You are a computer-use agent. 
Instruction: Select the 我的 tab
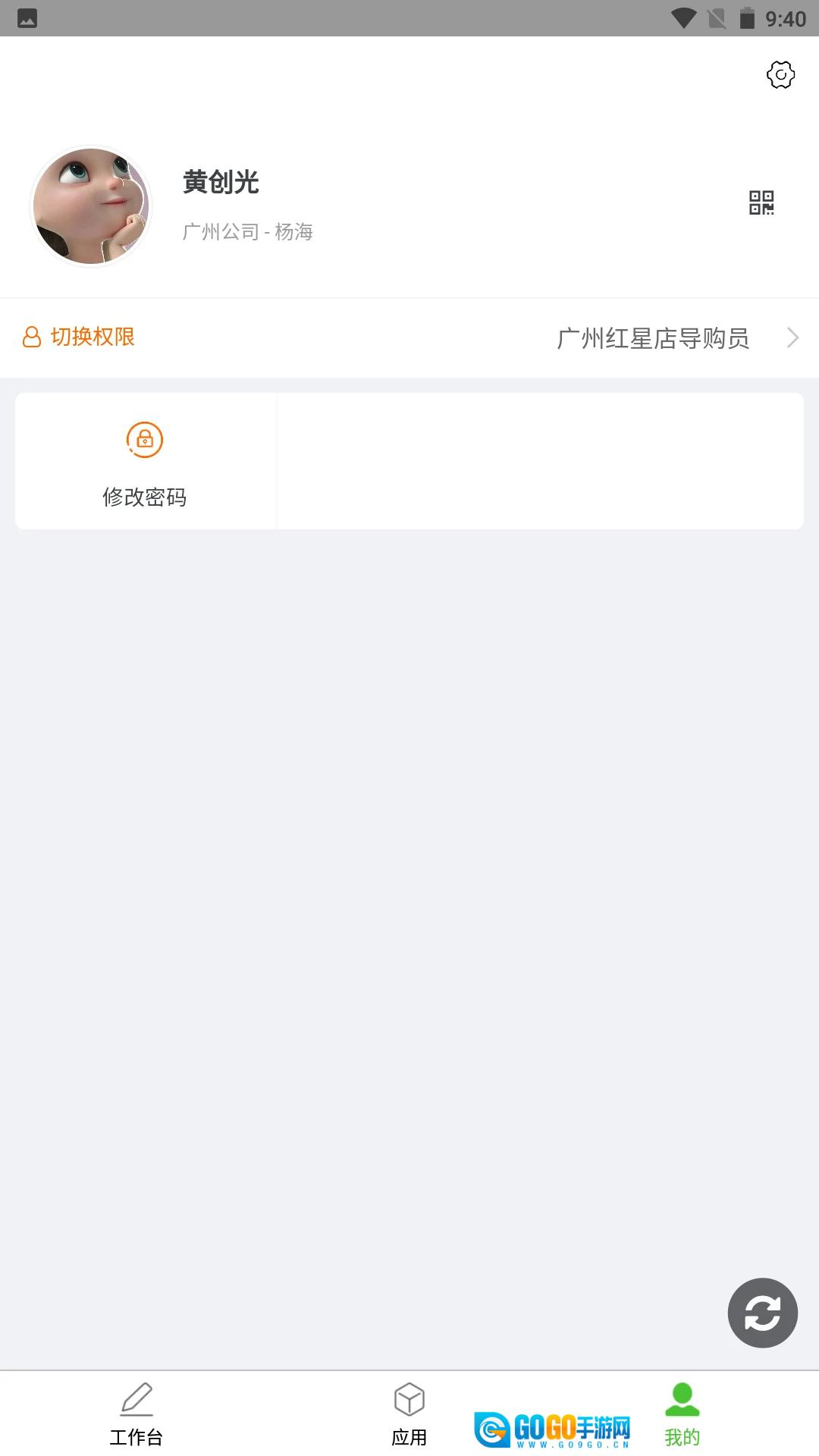pyautogui.click(x=682, y=1414)
